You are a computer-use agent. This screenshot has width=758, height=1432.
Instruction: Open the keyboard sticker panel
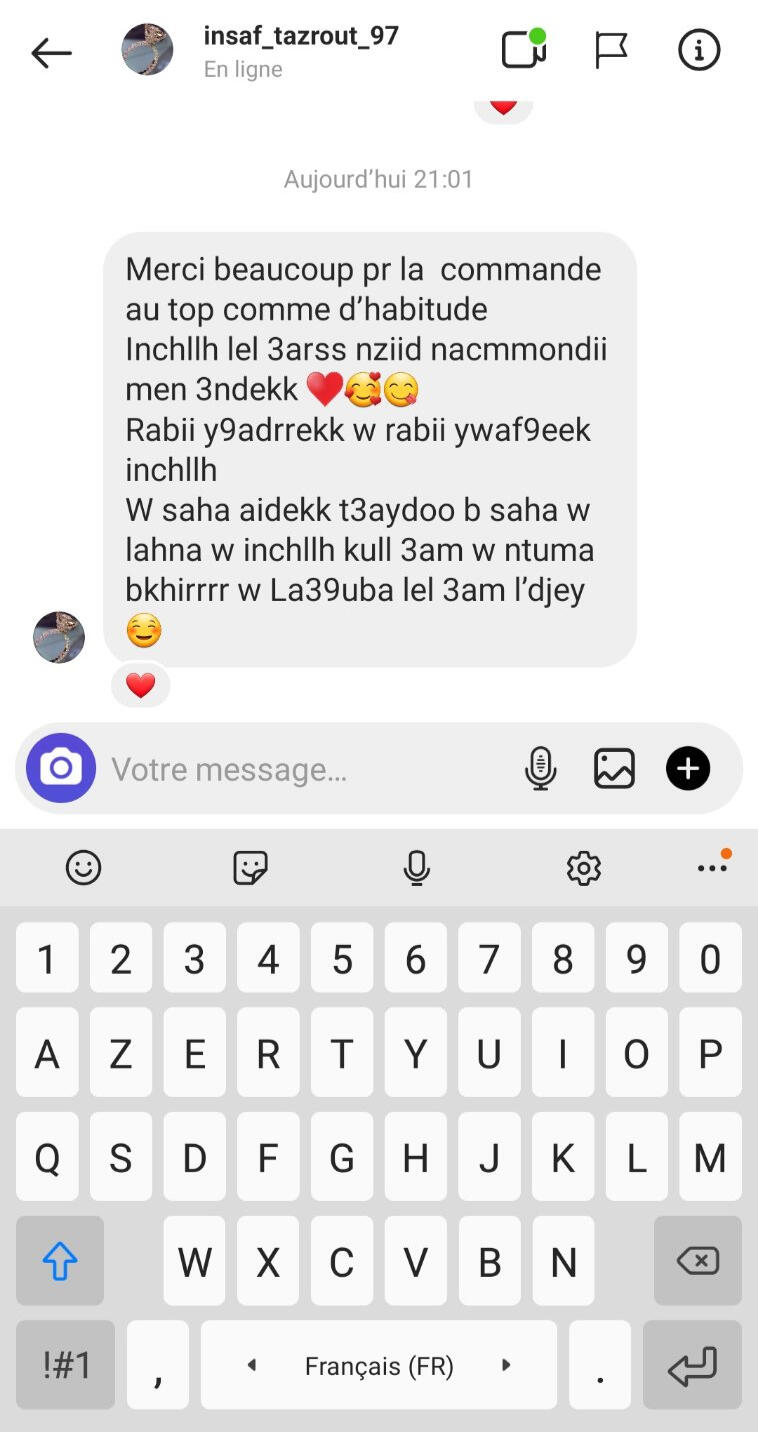(x=250, y=867)
